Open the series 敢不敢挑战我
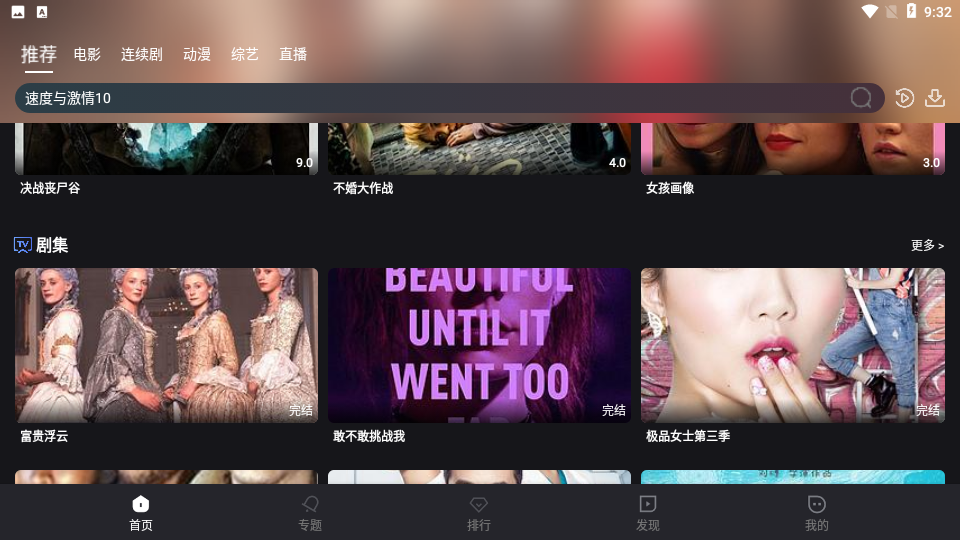The height and width of the screenshot is (540, 960). click(x=479, y=345)
